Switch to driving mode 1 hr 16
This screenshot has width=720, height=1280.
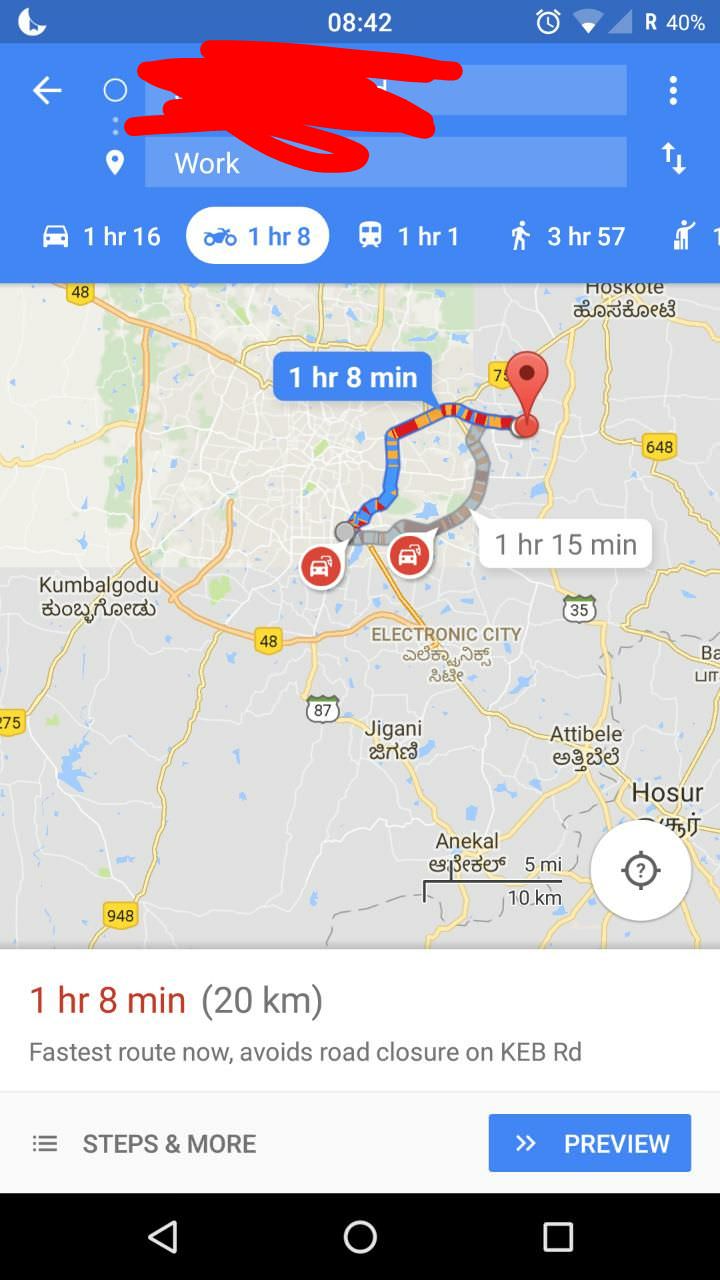pyautogui.click(x=101, y=236)
